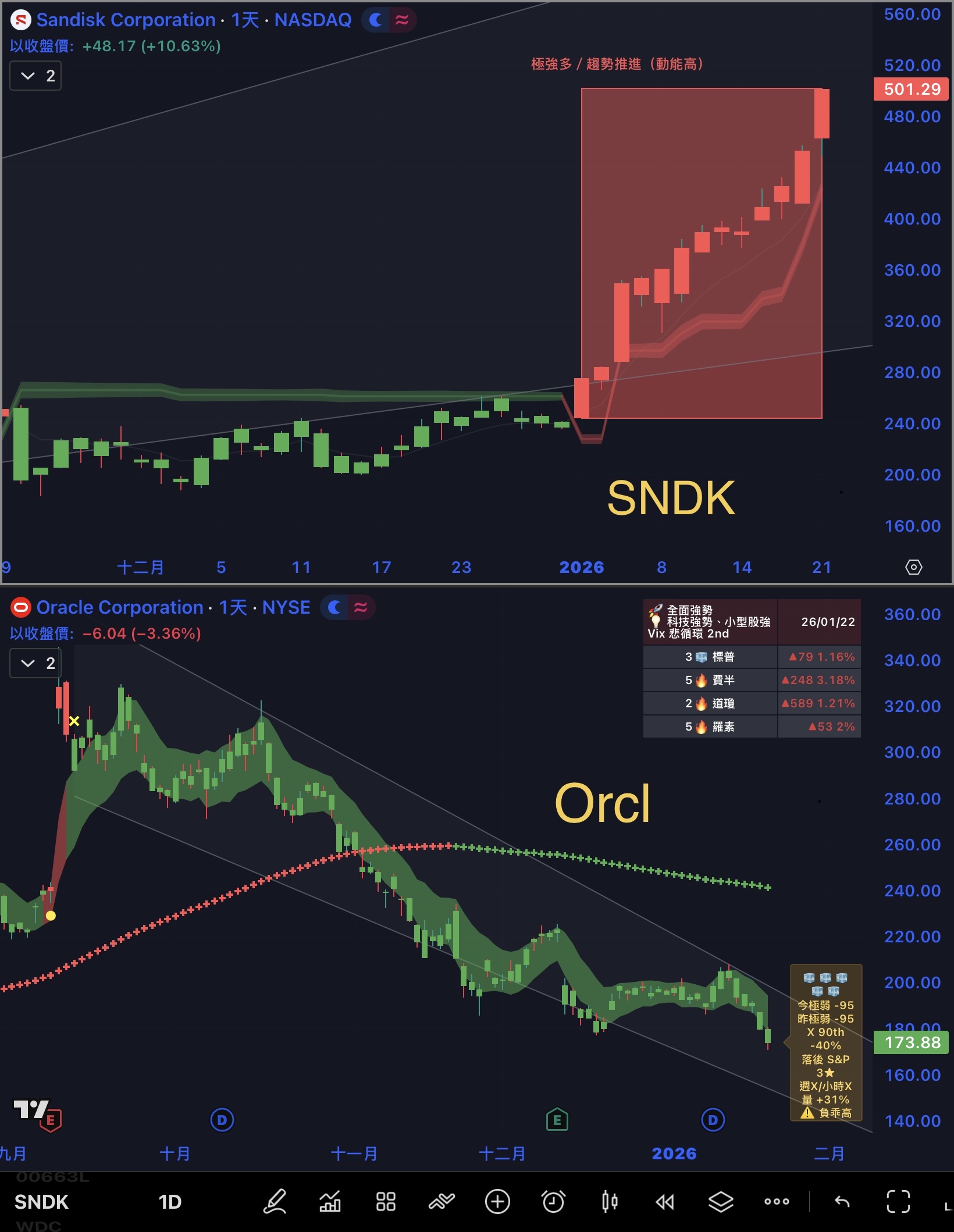Open the SNDK symbol search
954x1232 pixels.
click(41, 1201)
